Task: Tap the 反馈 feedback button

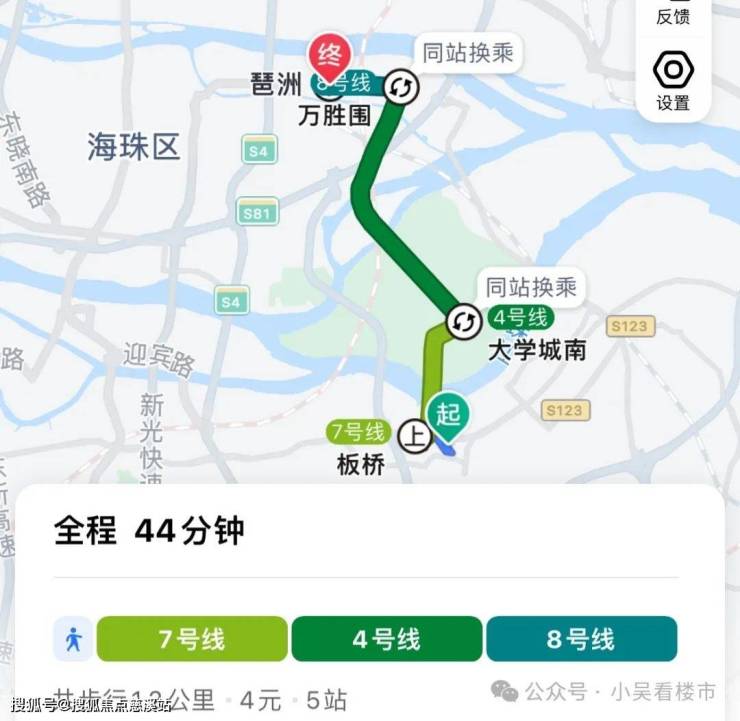Action: tap(673, 13)
